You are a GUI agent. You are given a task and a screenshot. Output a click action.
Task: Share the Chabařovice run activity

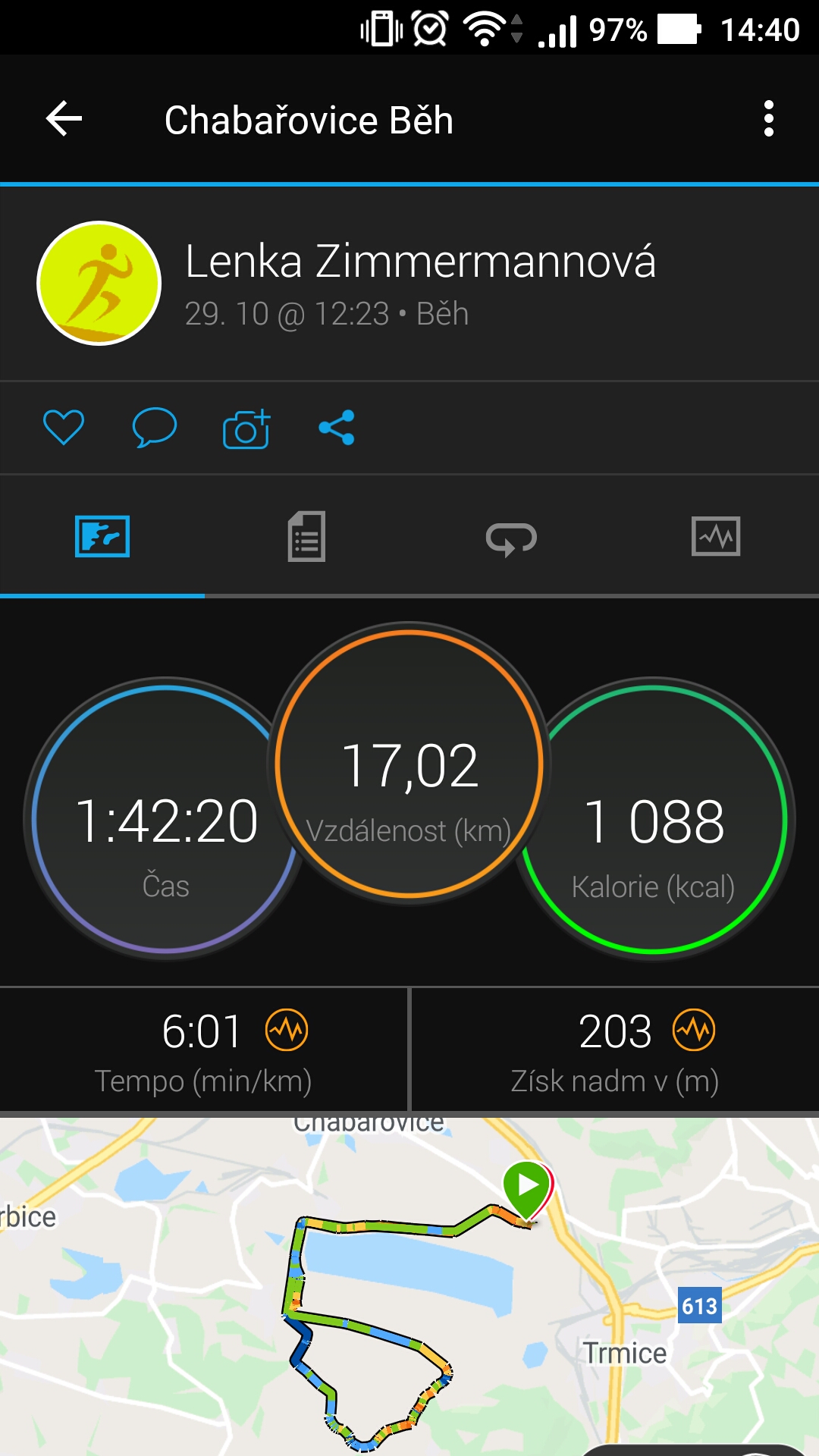[337, 428]
